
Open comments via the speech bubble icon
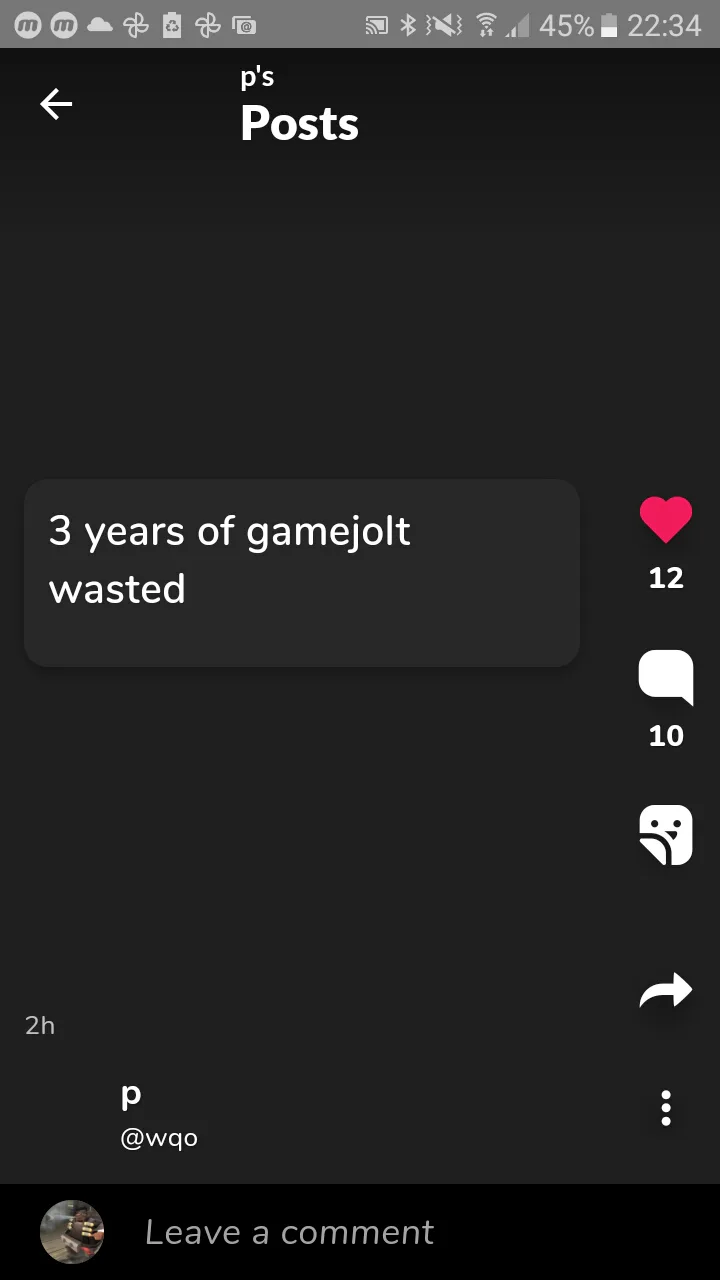(x=666, y=677)
